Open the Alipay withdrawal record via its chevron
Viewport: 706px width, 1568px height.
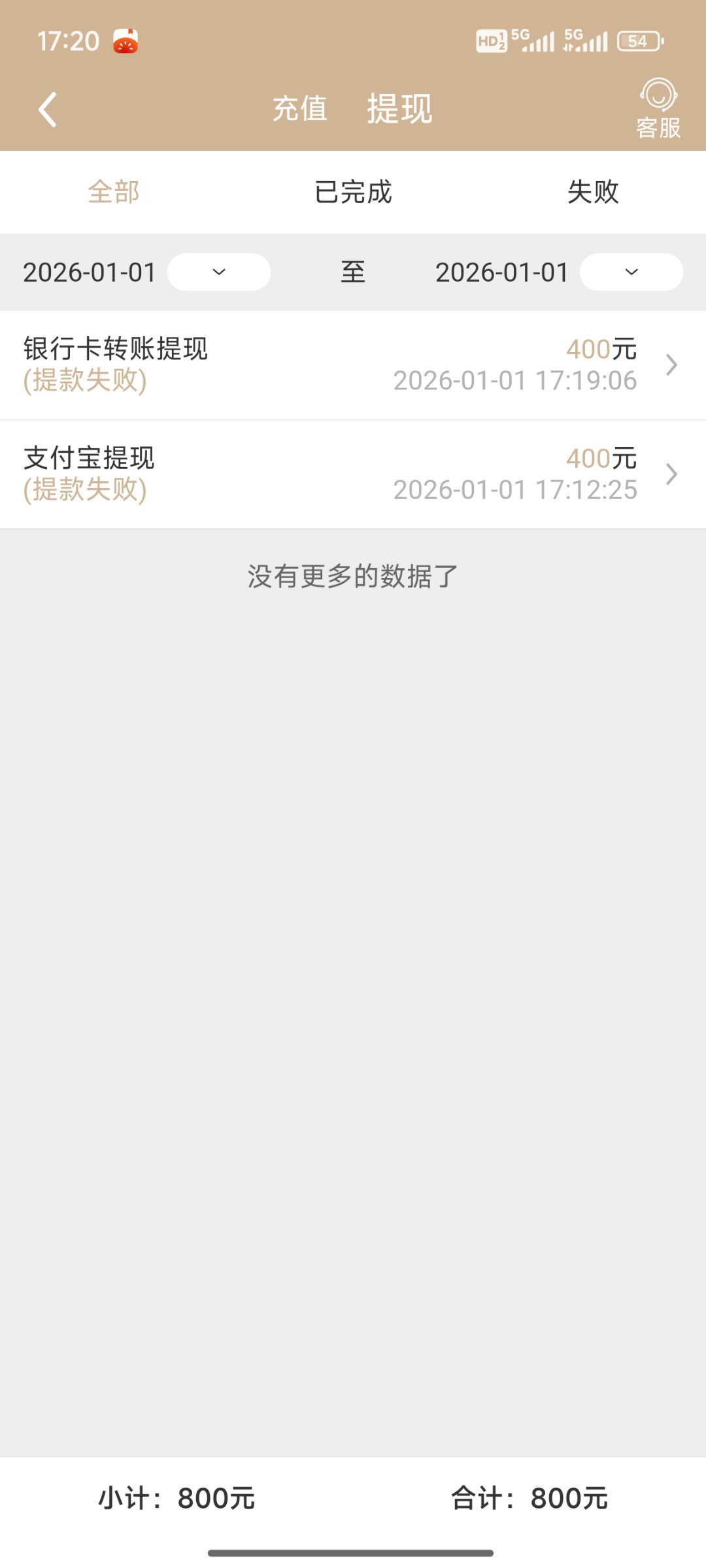(671, 477)
